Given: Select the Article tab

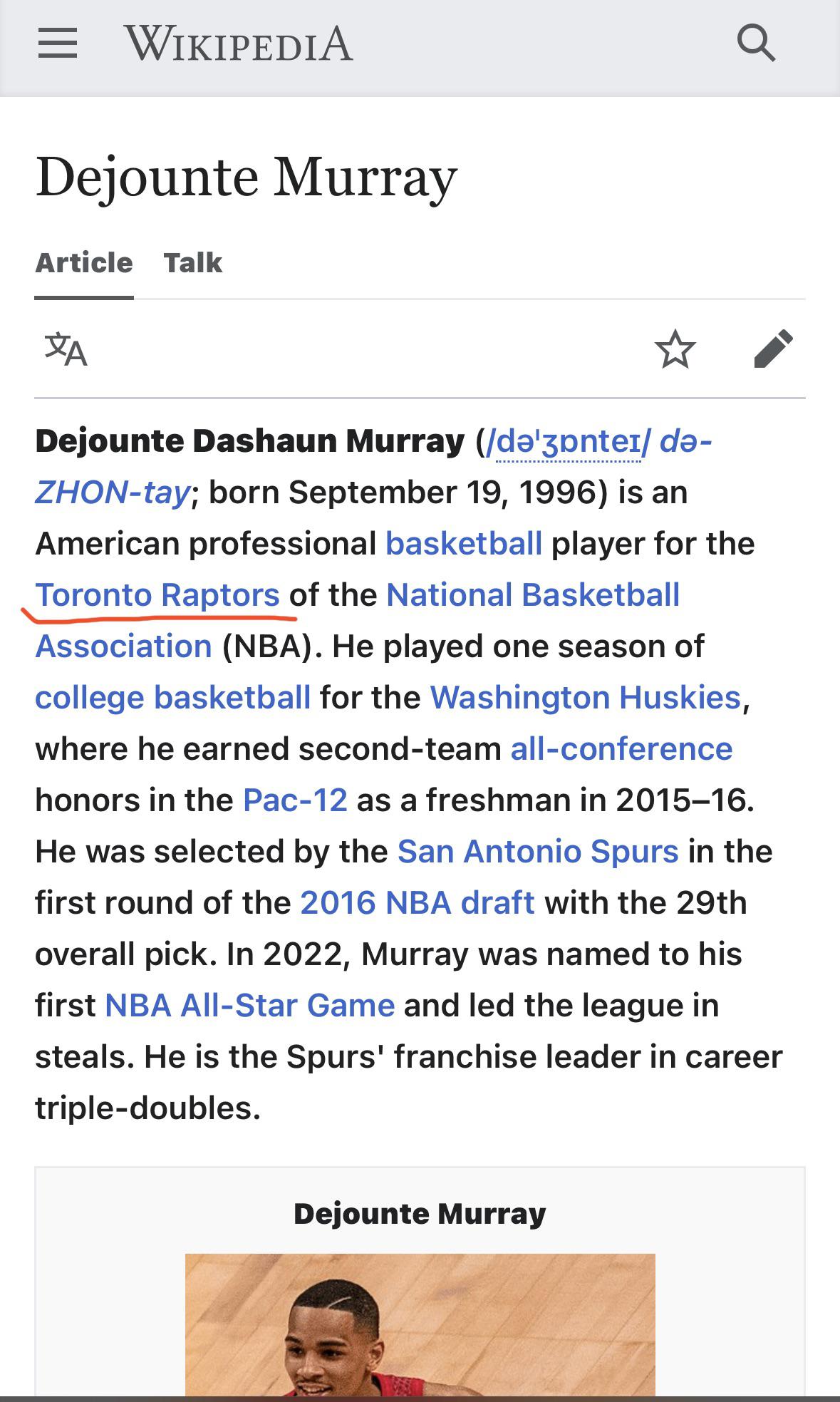Looking at the screenshot, I should [84, 263].
